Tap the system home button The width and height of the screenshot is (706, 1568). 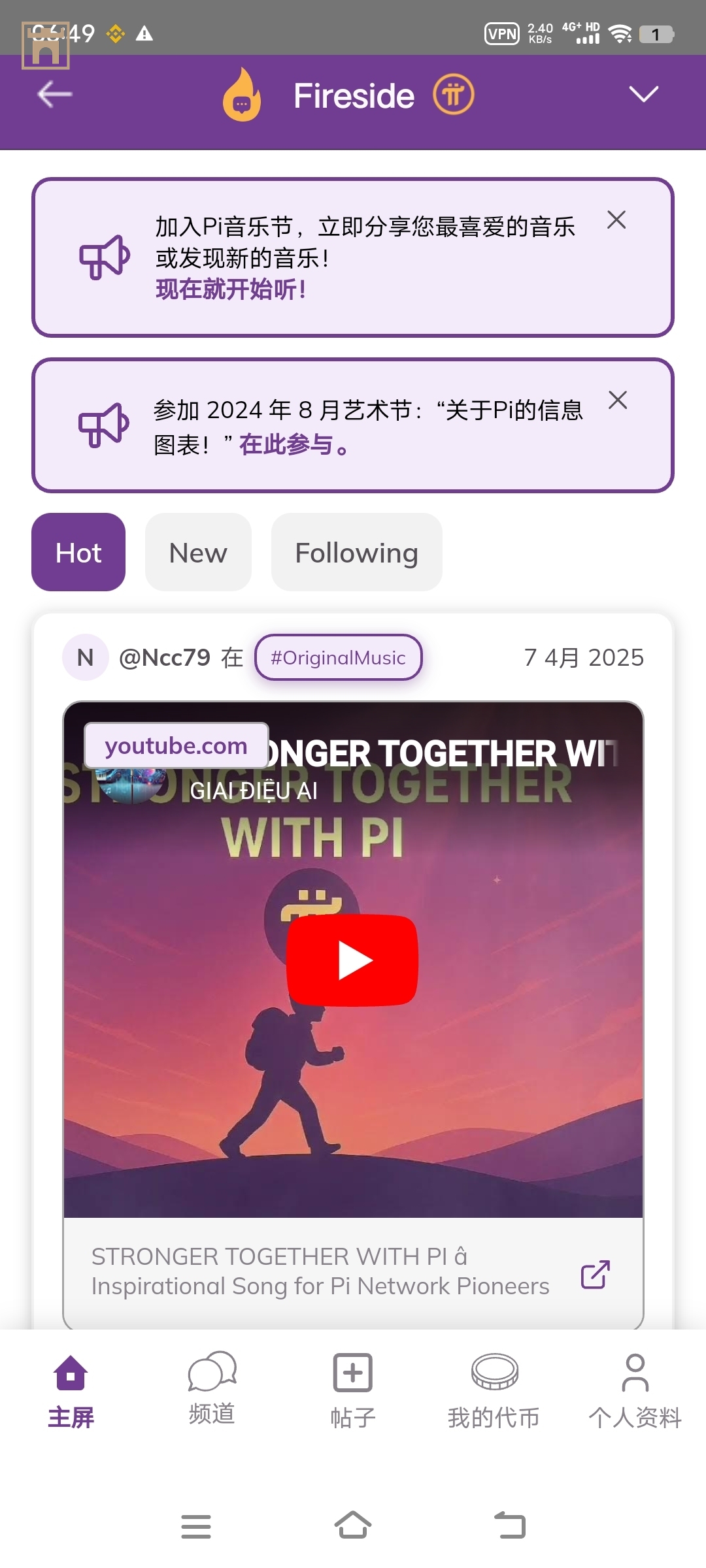tap(353, 1526)
